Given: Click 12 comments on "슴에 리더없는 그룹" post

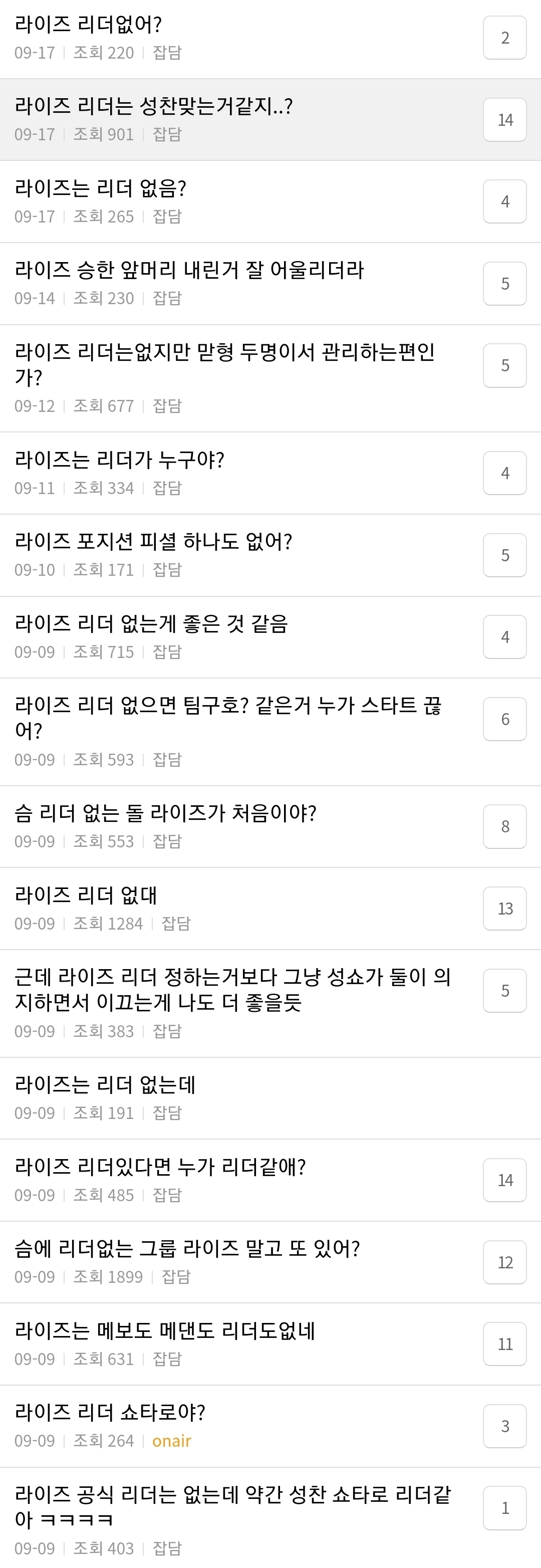Looking at the screenshot, I should coord(505,1261).
